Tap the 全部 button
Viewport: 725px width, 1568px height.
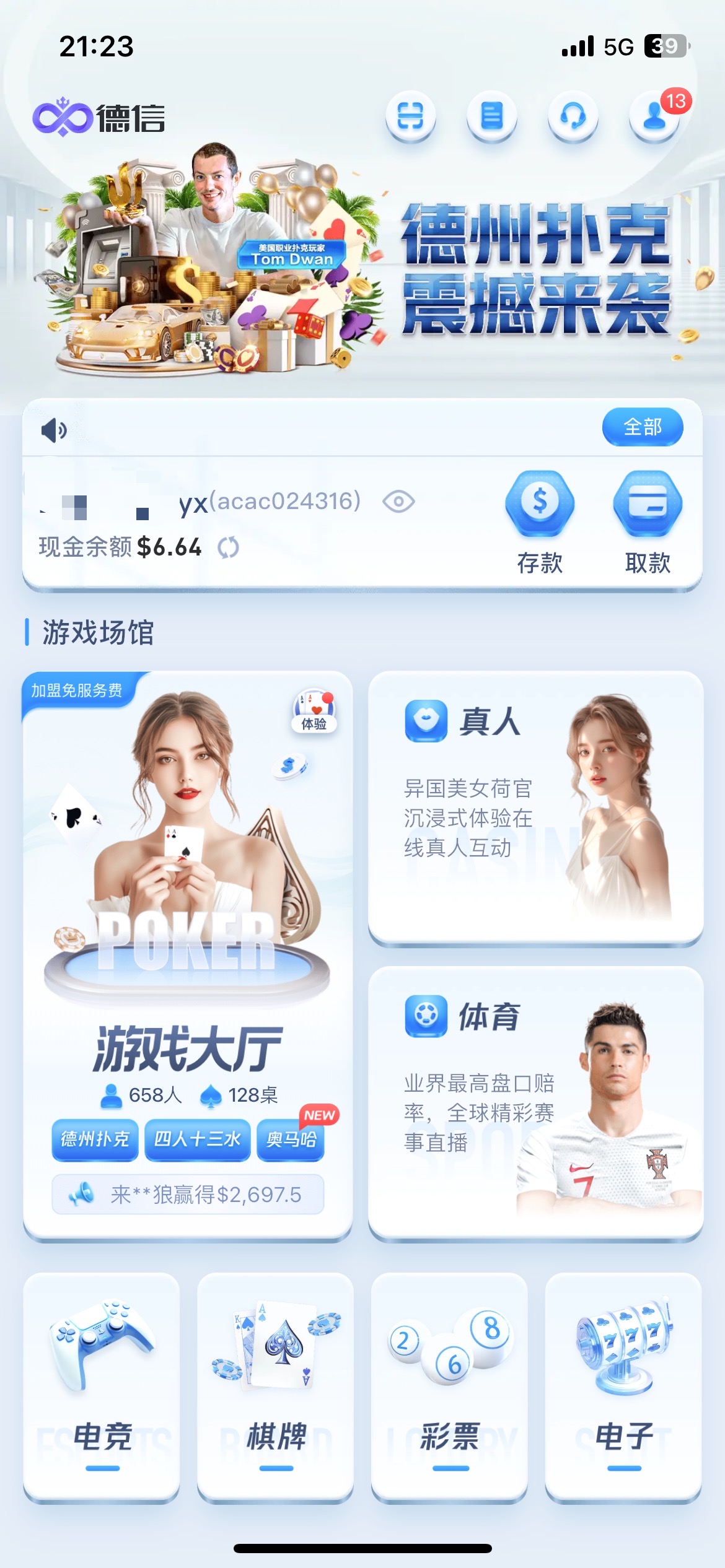642,427
